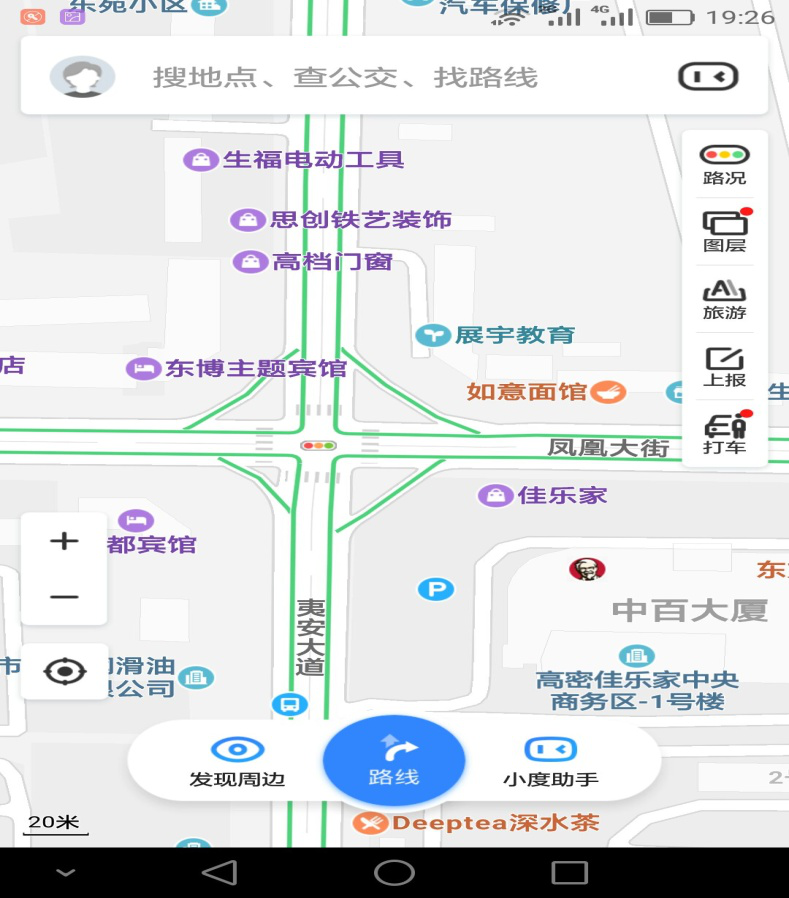Select the 展宇教育 map marker
This screenshot has height=898, width=789.
point(432,335)
